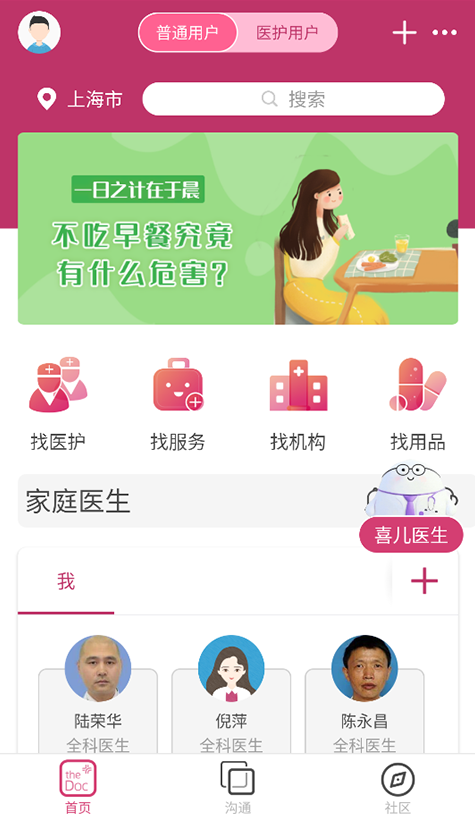
Task: Switch to 医护用户 mode
Action: click(287, 33)
